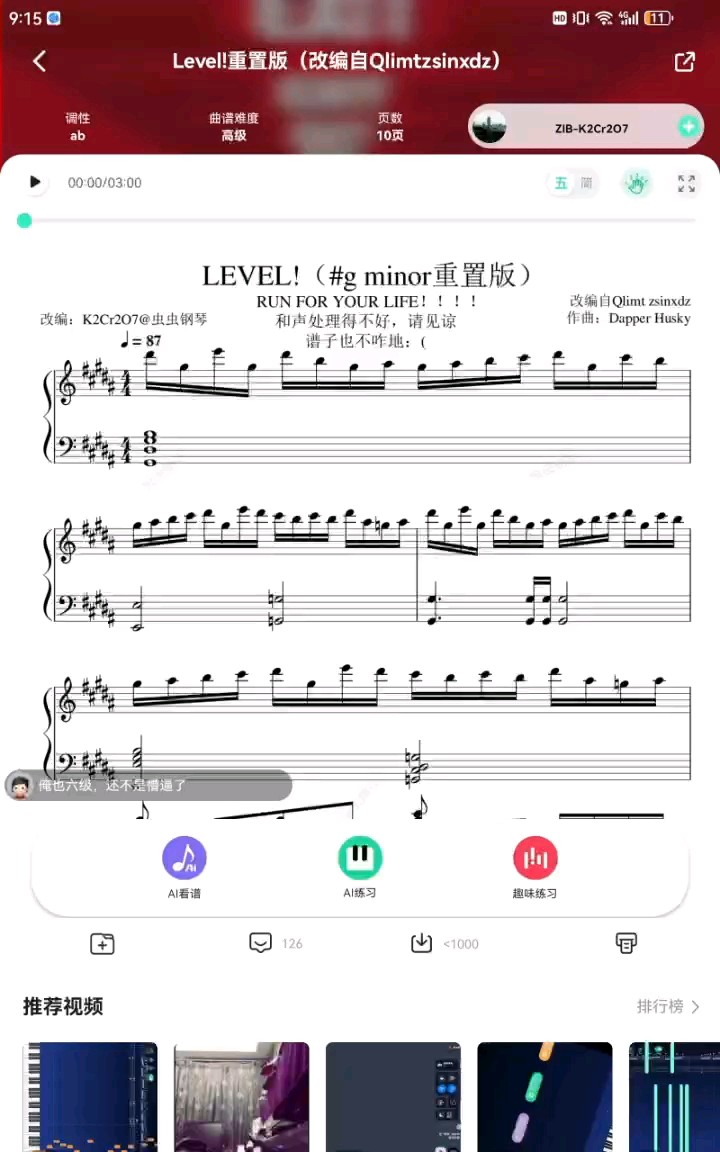Screen dimensions: 720x1152
Task: Follow uploader ZIB-K2Cr2O7 with plus icon
Action: tap(688, 127)
